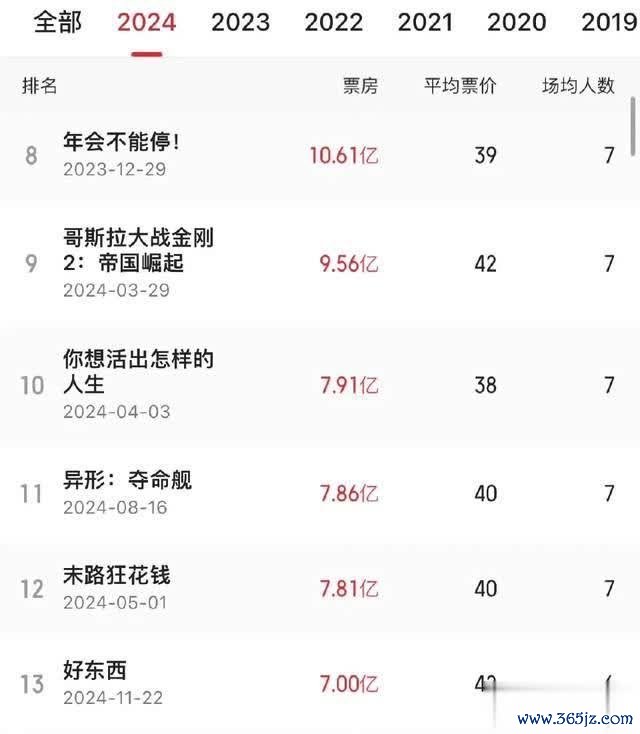Open the movie 年会不能停!
Viewport: 640px width, 734px height.
pos(120,143)
